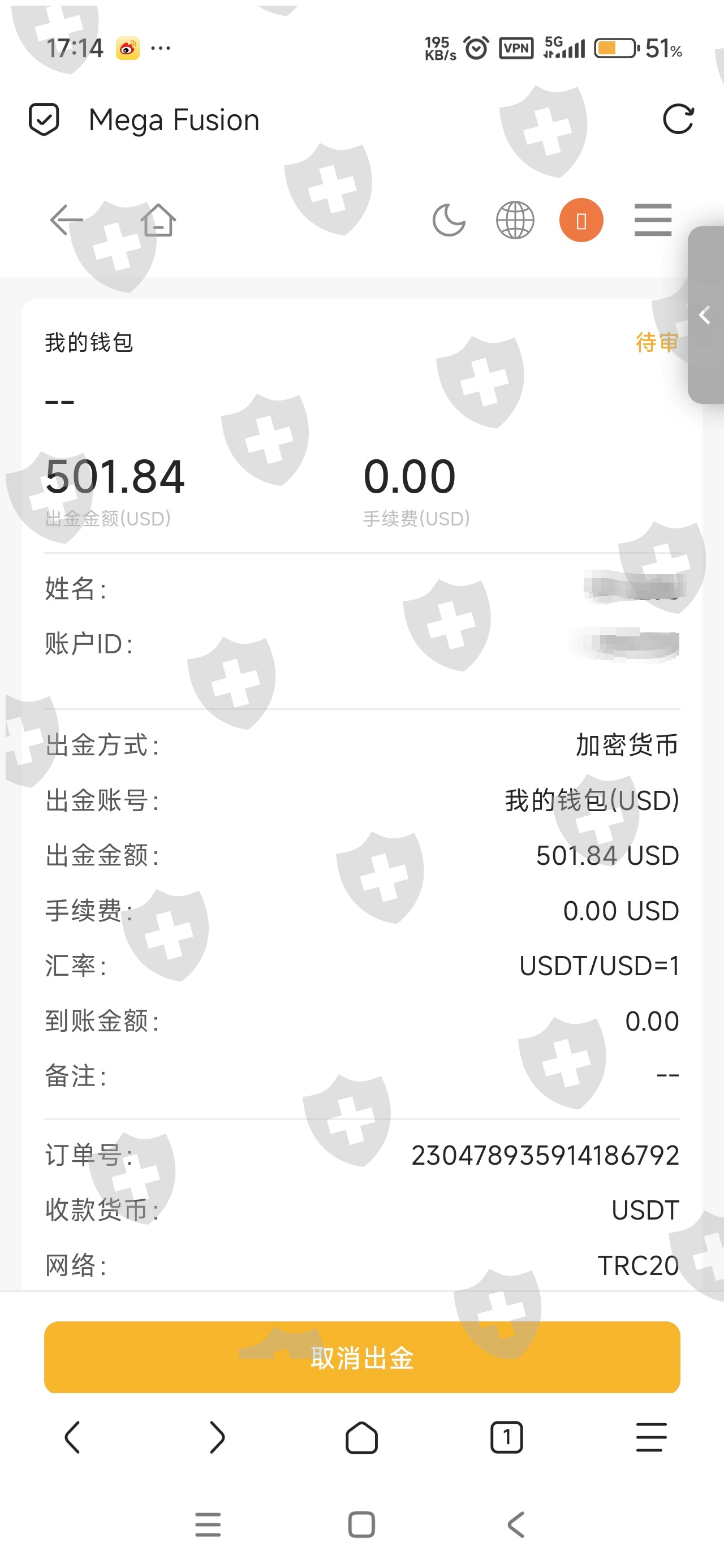Open the browser toolbar menu
Image resolution: width=724 pixels, height=1568 pixels.
click(651, 1438)
